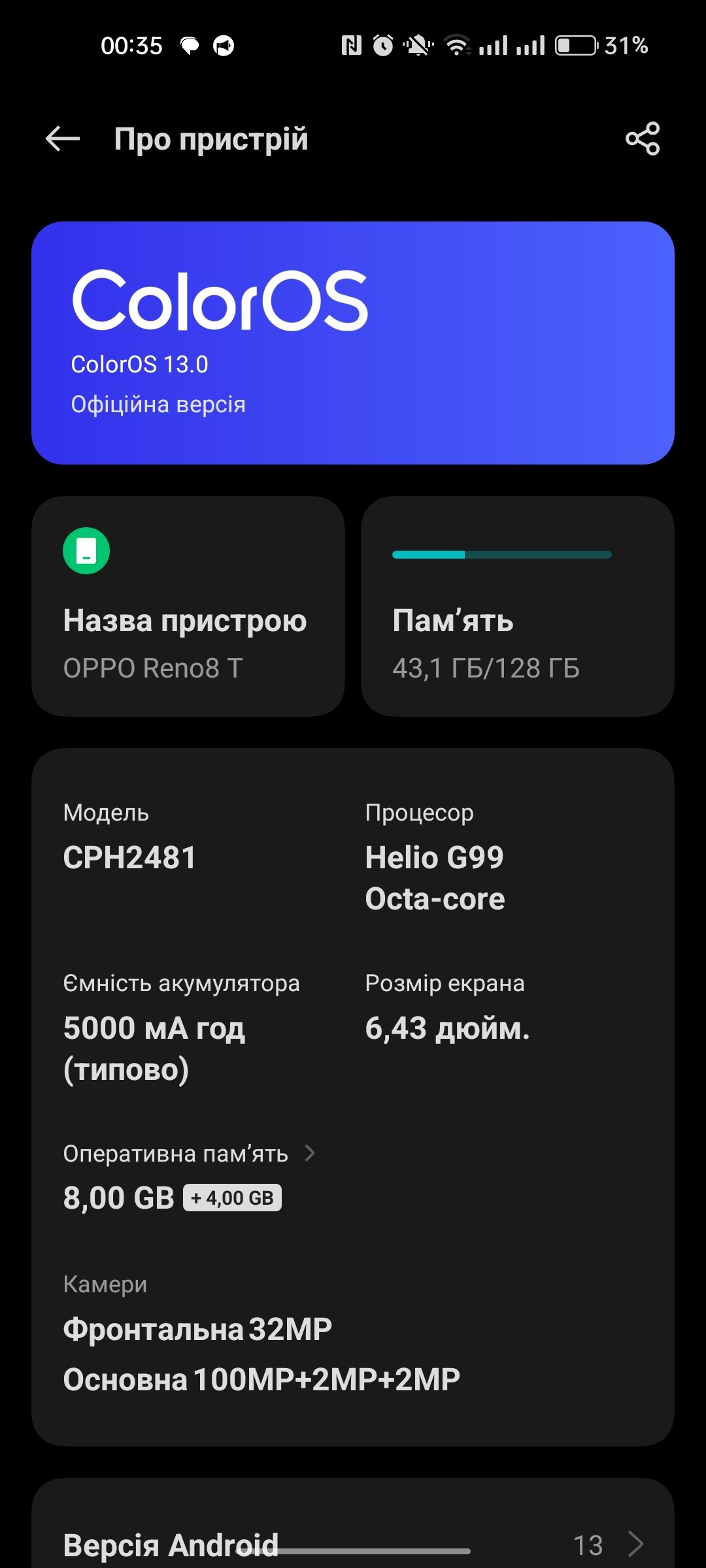Open the ColorOS 13.0 version card

pyautogui.click(x=353, y=343)
